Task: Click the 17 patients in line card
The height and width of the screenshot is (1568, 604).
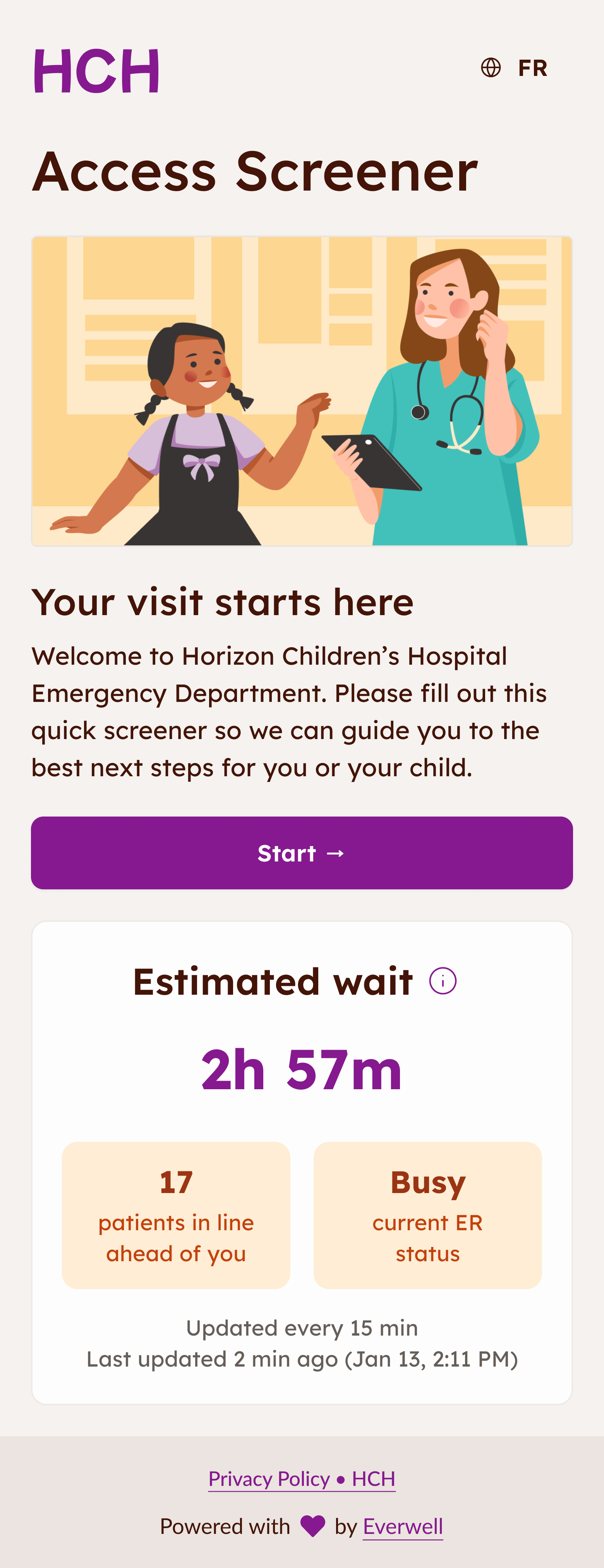Action: [x=177, y=1215]
